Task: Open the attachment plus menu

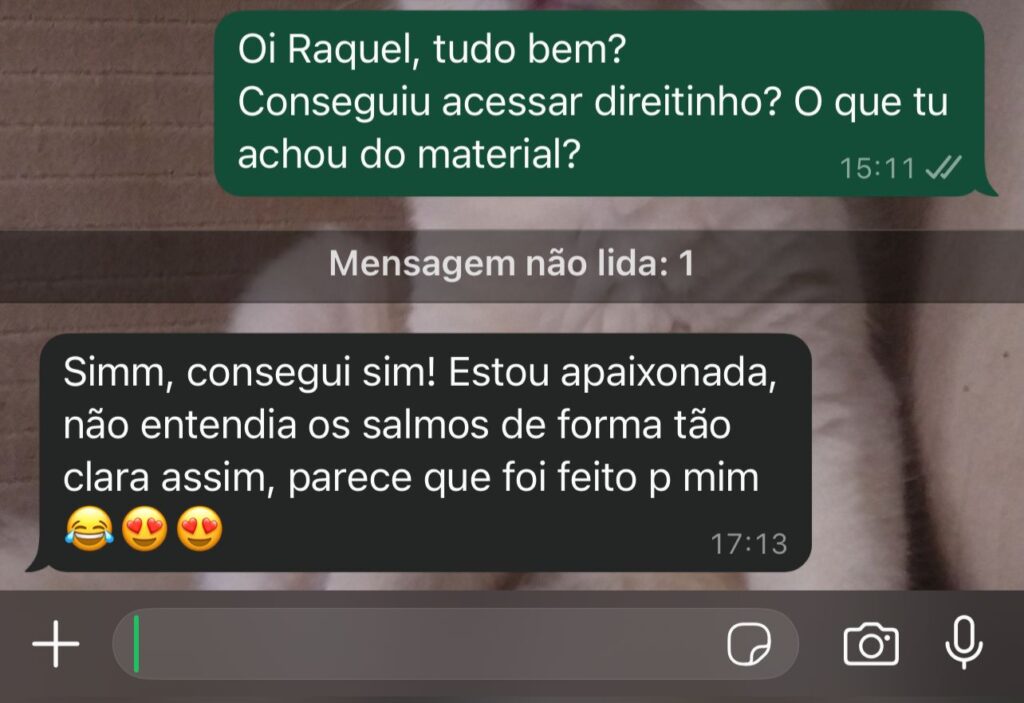Action: coord(56,645)
